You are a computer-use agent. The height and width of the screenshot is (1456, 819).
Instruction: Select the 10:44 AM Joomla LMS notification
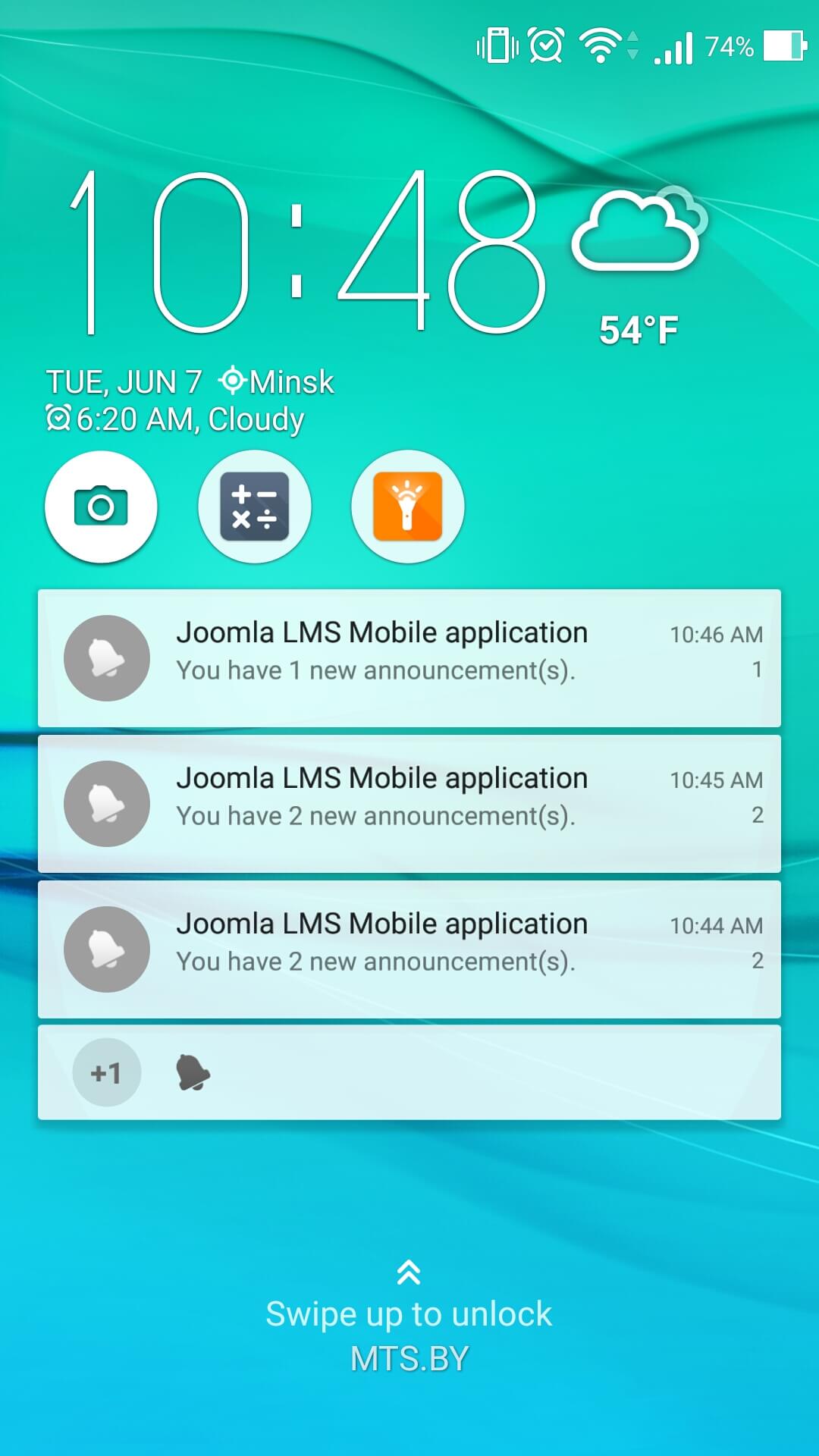coord(409,949)
